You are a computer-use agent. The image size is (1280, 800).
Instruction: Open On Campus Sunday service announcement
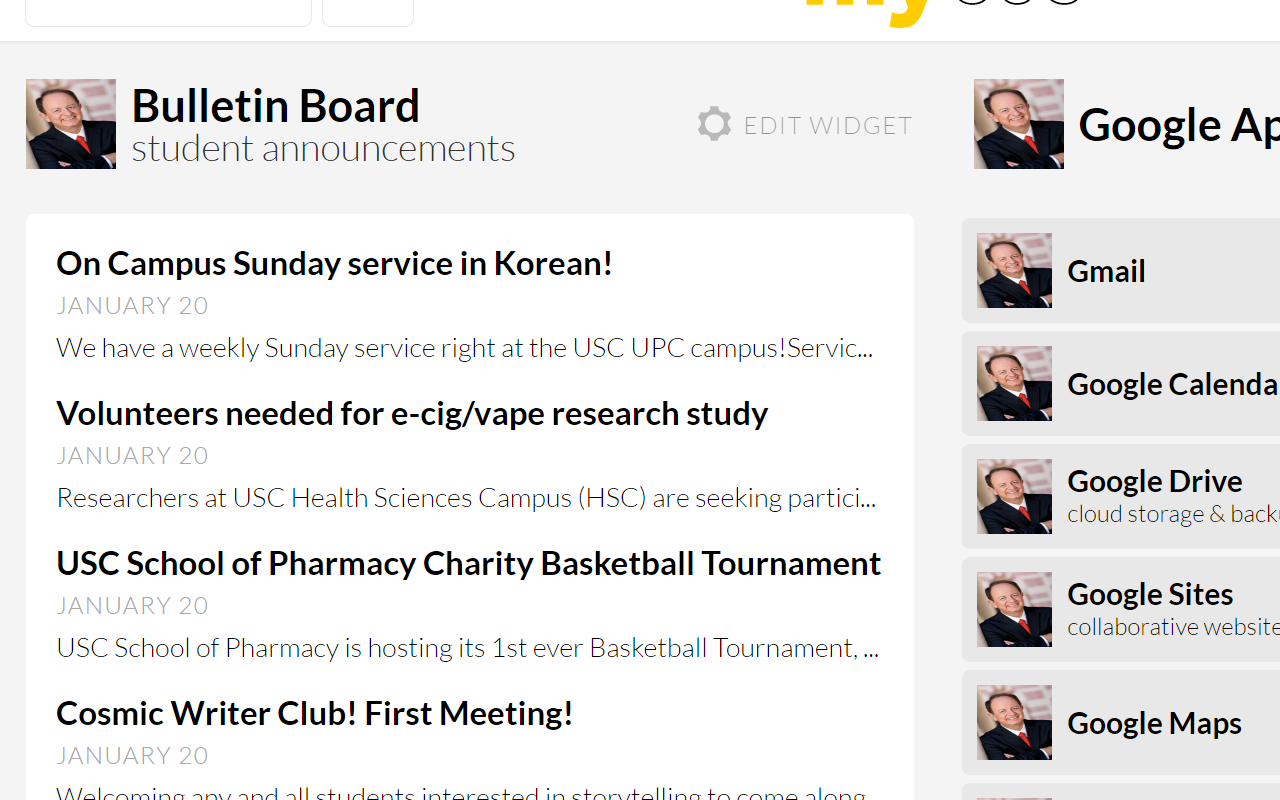(x=334, y=264)
